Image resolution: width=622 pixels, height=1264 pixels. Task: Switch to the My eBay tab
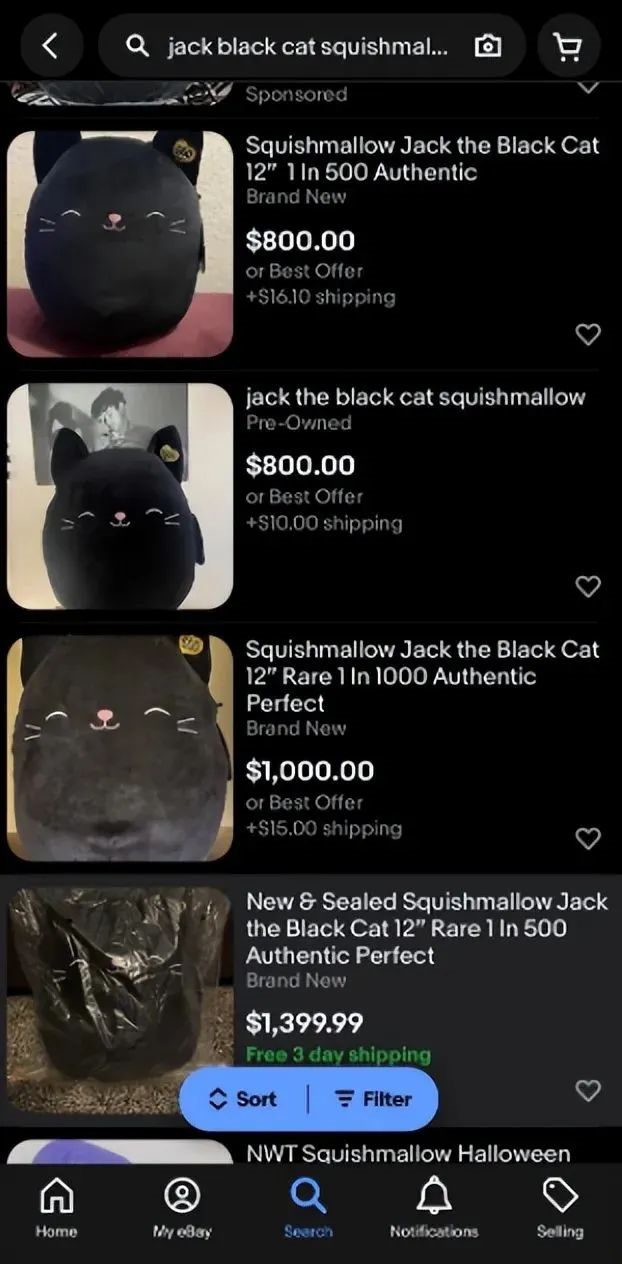[182, 1207]
